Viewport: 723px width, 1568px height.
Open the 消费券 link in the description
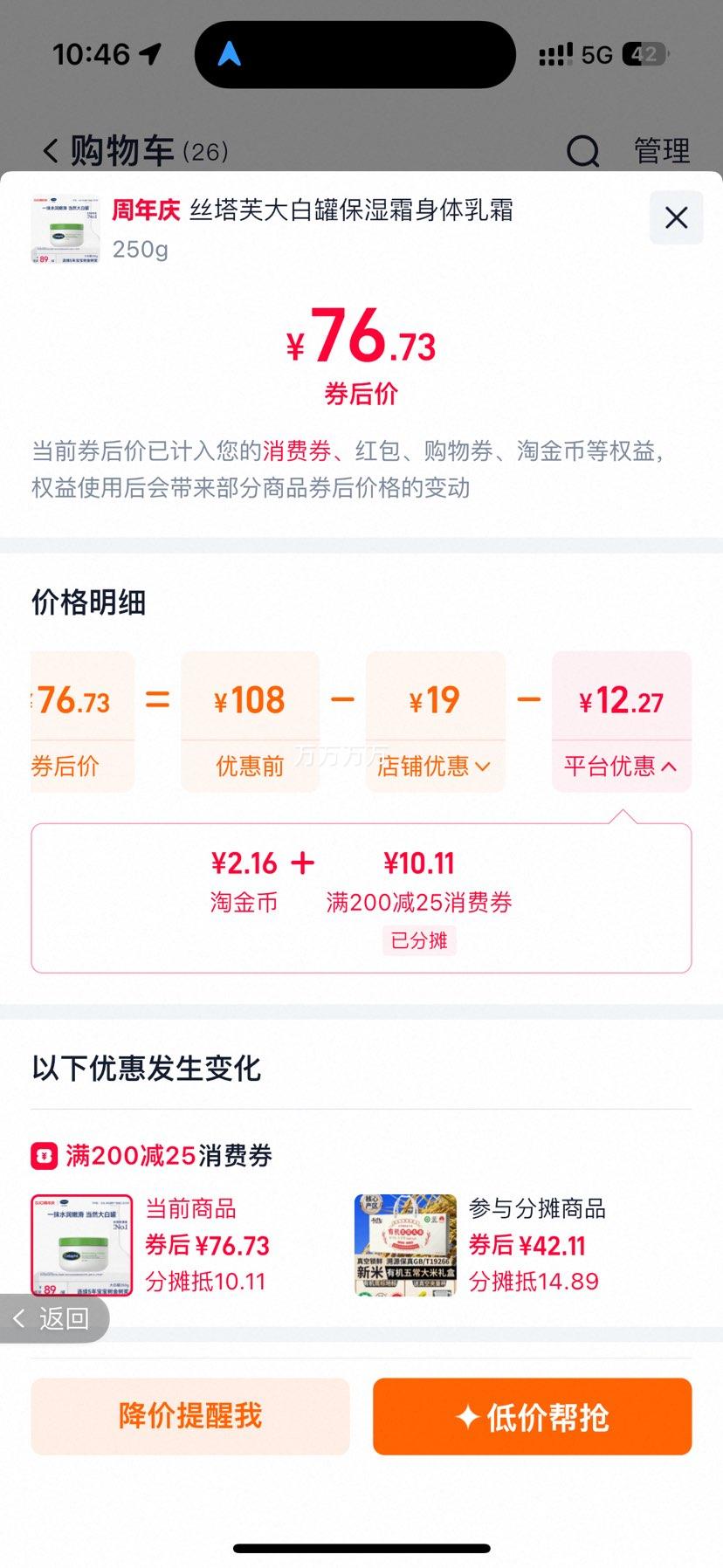(297, 450)
